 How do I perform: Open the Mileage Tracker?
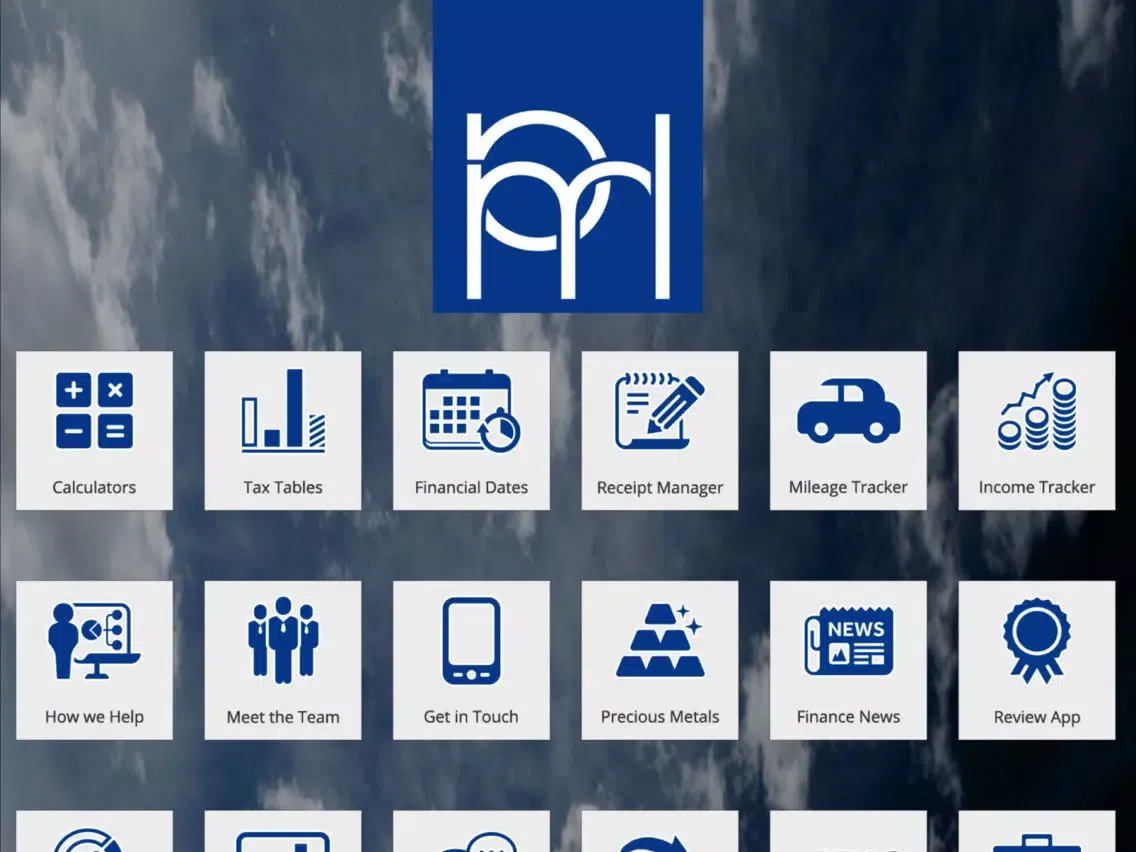point(848,430)
